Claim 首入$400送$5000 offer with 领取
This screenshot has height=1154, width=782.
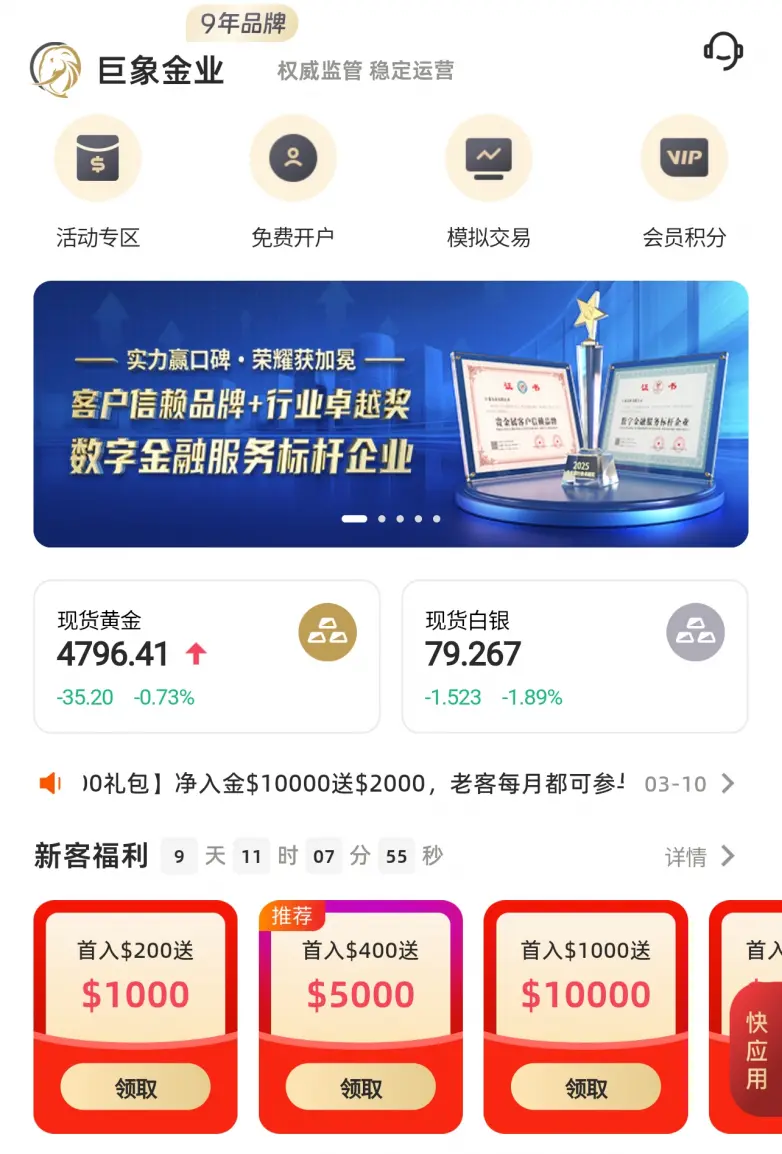(361, 1087)
